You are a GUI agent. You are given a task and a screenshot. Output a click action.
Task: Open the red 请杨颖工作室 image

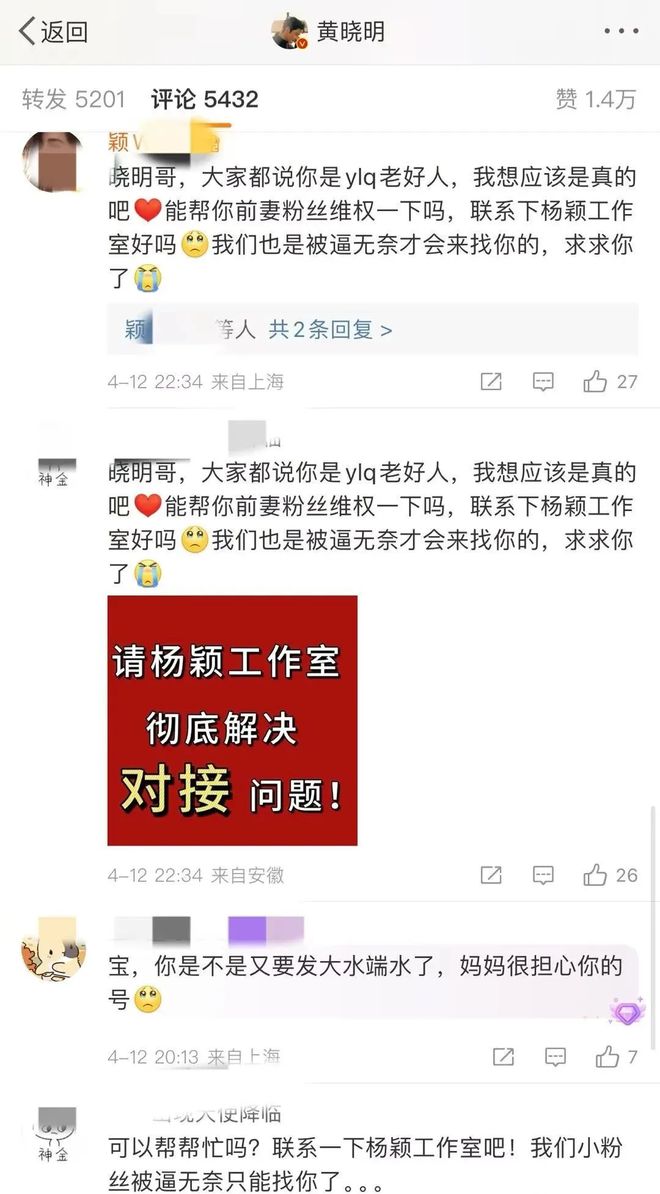pos(232,720)
